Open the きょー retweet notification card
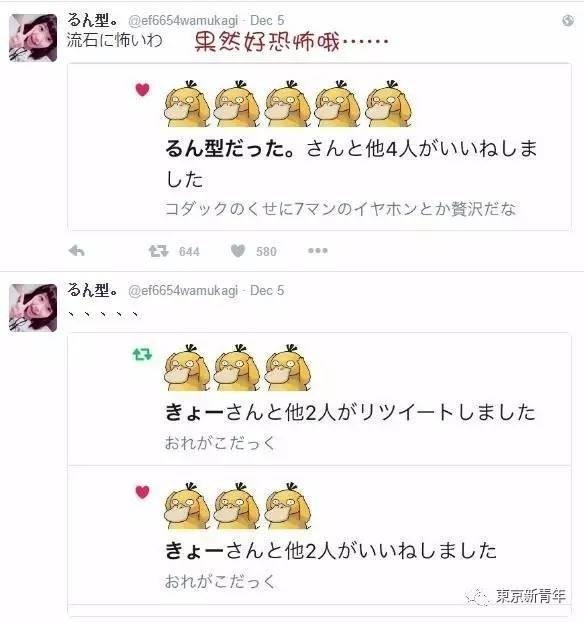Screen dimensions: 584x622 pos(319,399)
